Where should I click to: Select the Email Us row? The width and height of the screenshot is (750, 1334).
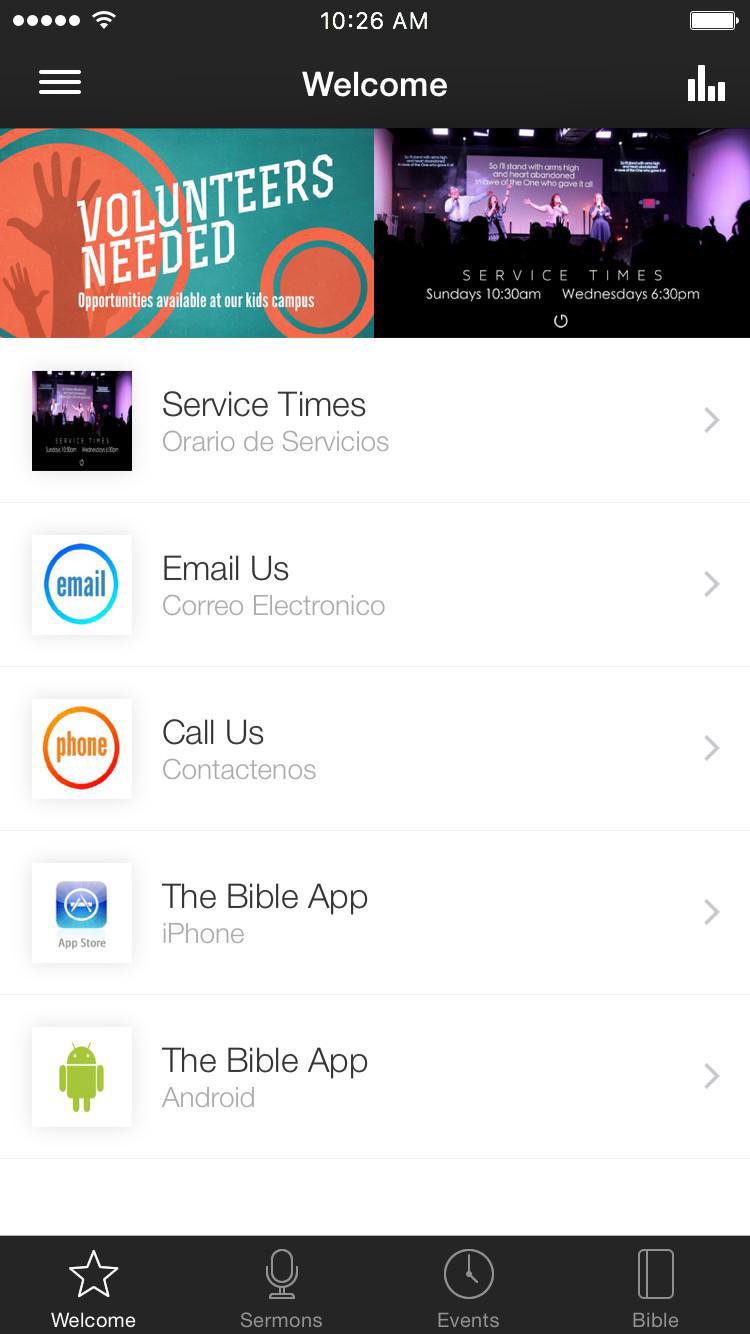tap(375, 585)
